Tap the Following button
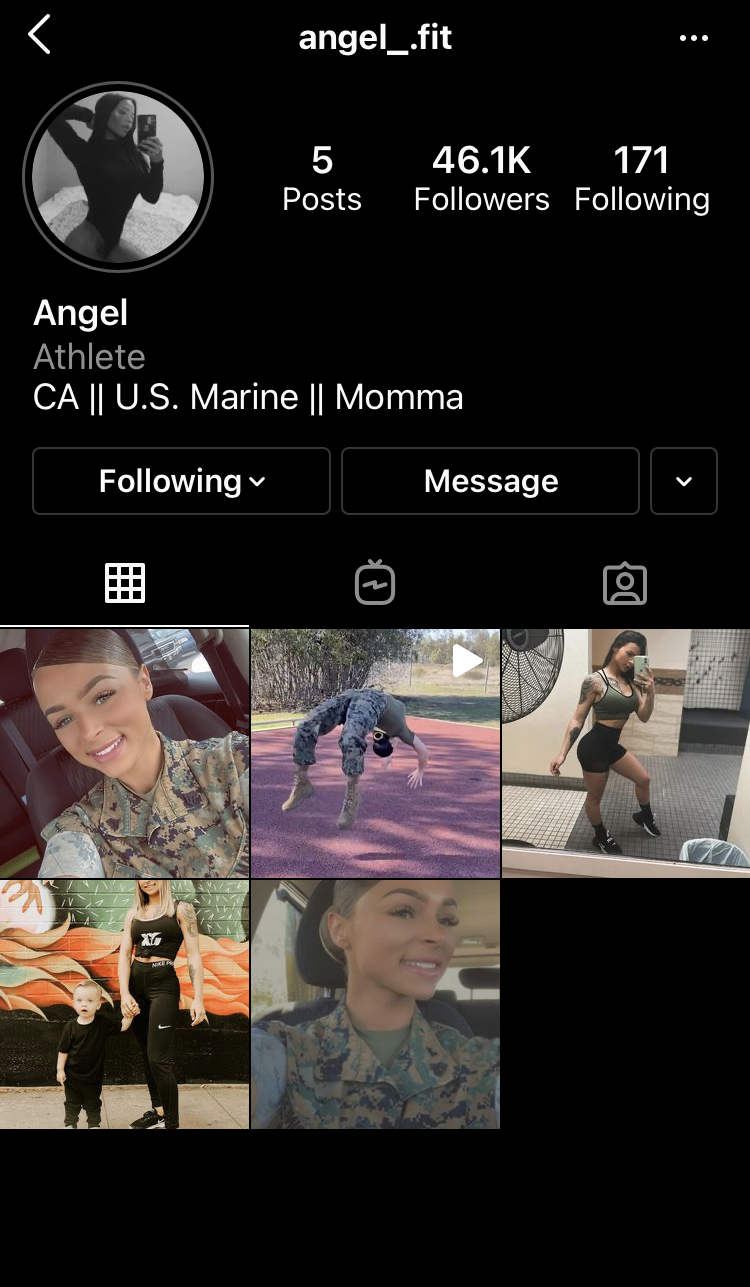750x1287 pixels. (x=181, y=481)
